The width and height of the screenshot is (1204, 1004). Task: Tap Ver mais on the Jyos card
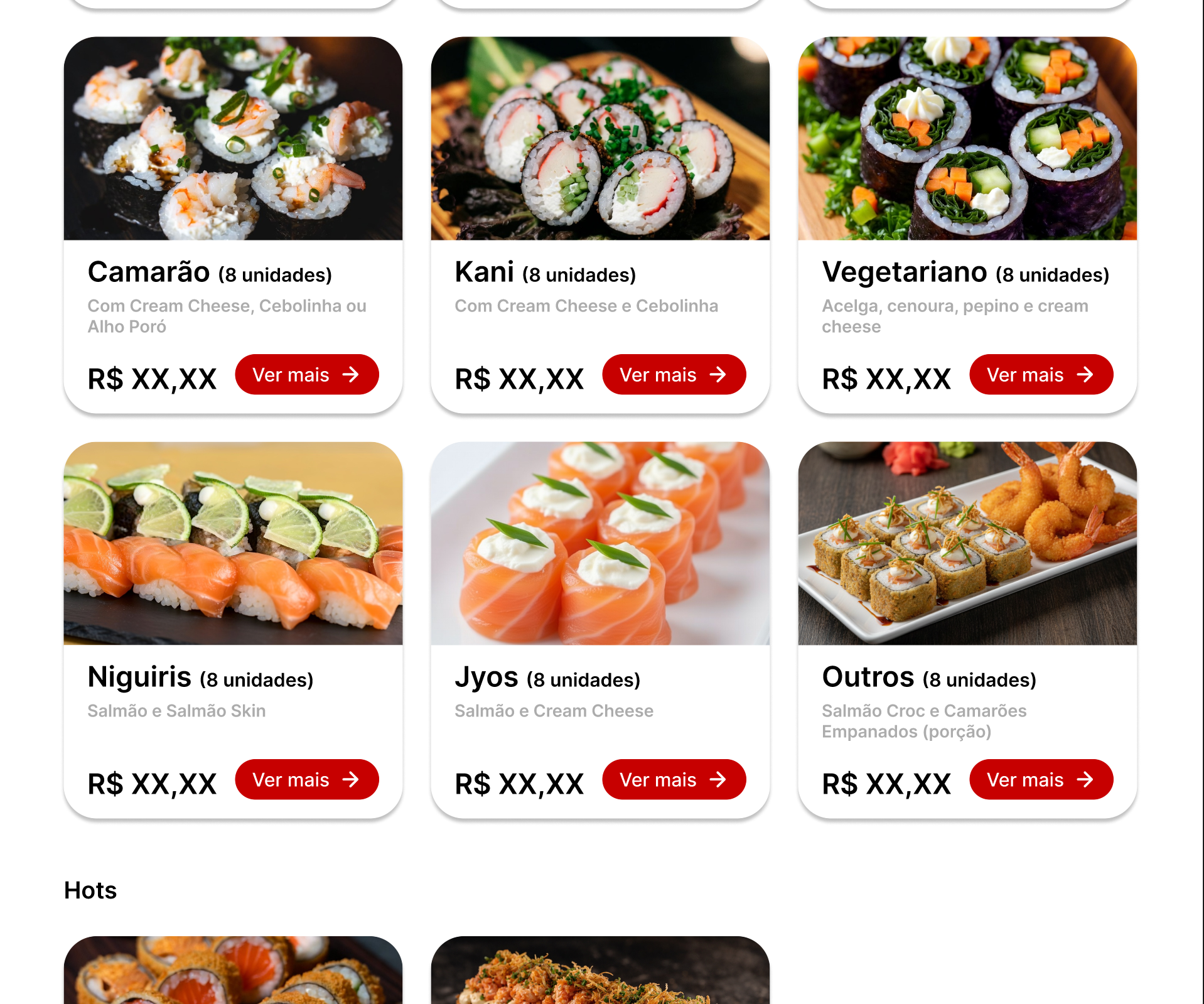pos(674,780)
